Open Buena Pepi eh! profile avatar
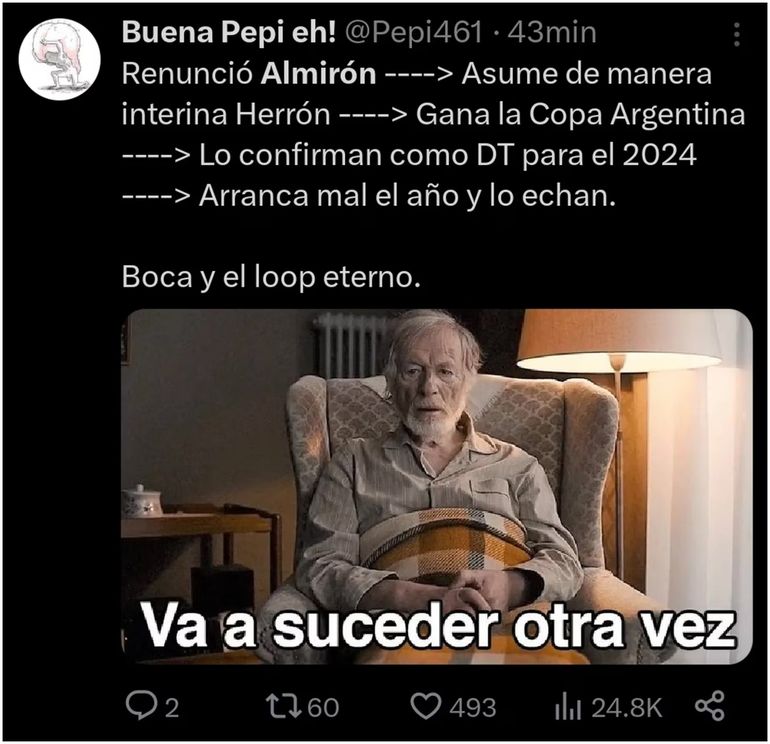 tap(59, 59)
